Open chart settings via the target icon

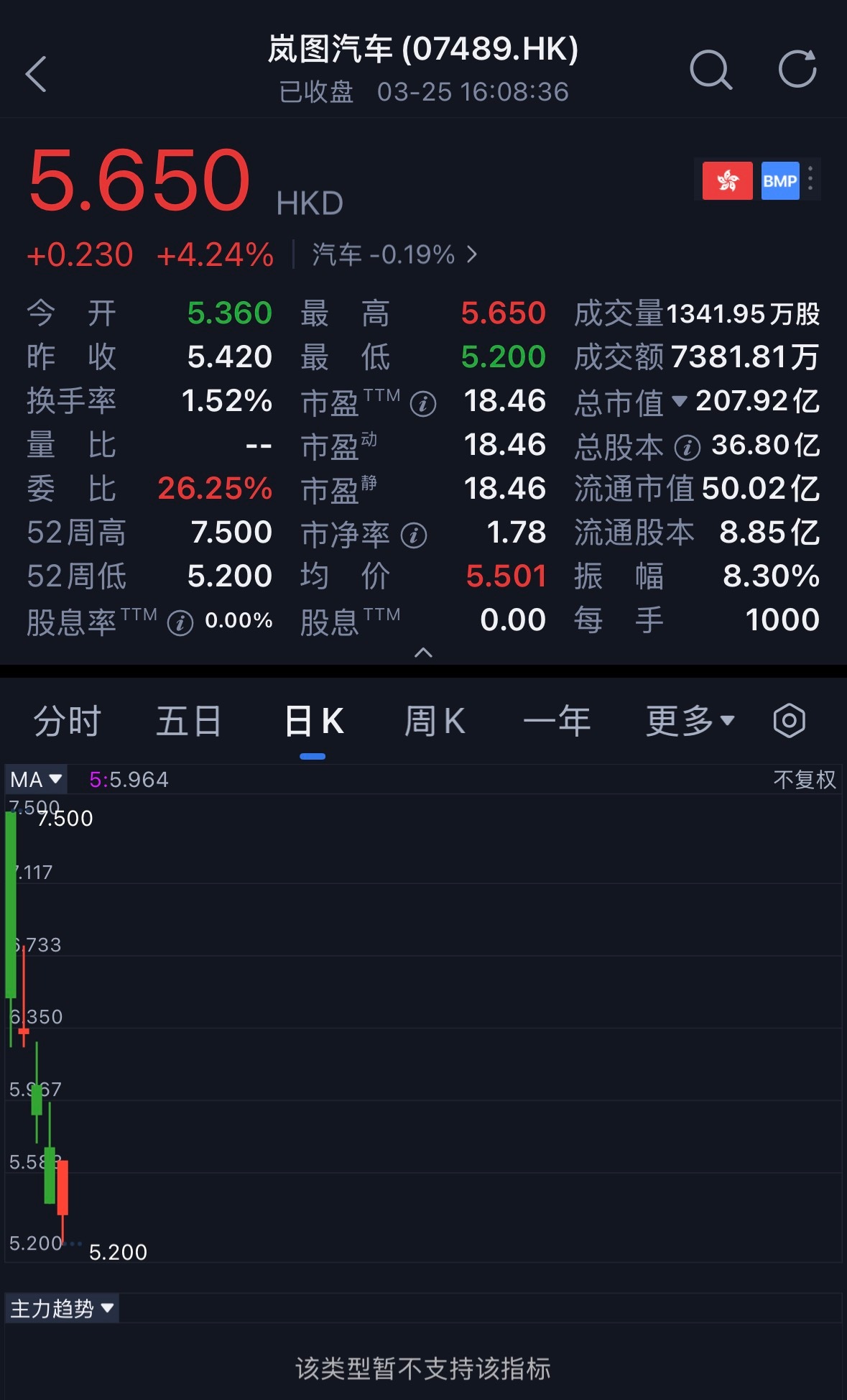click(x=788, y=721)
